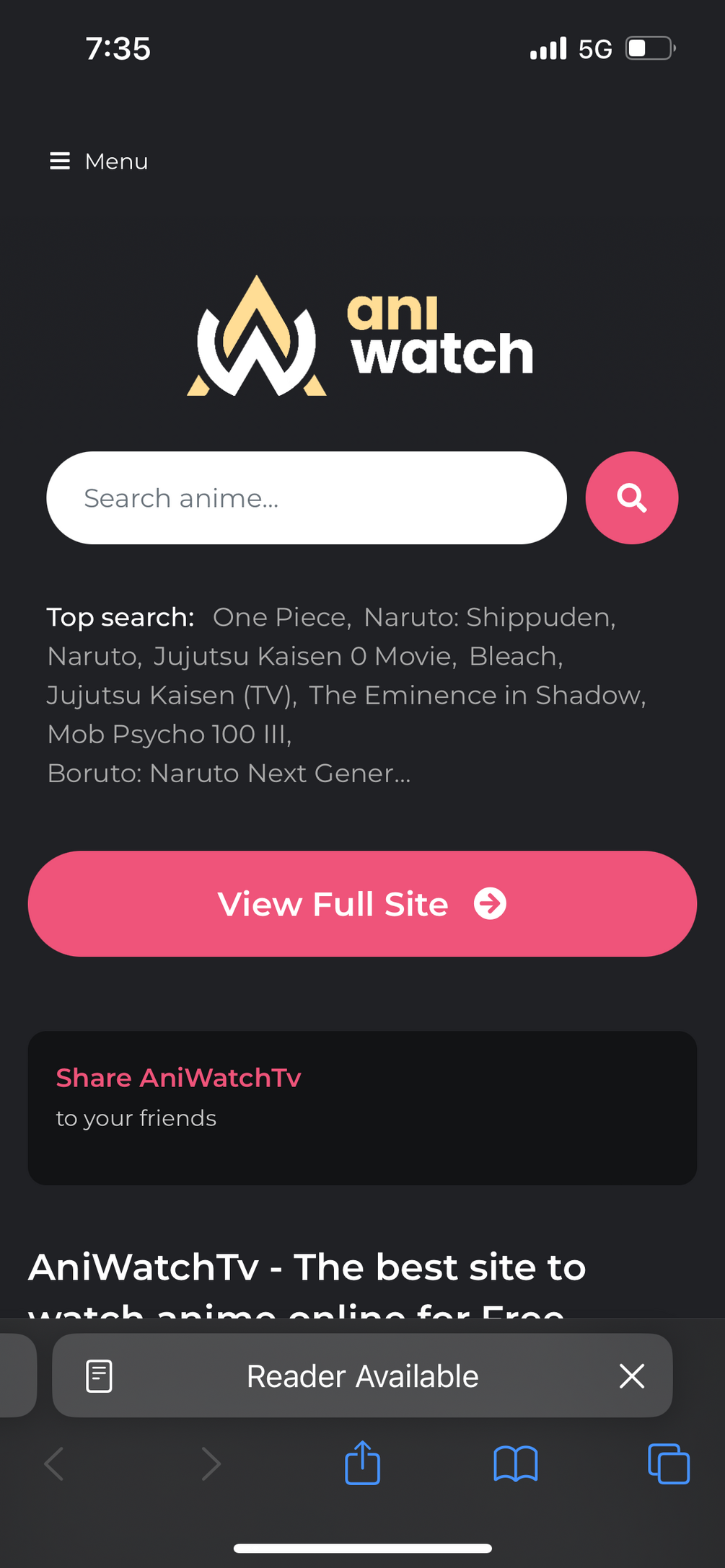Dismiss the Reader Available banner
This screenshot has height=1568, width=725.
point(631,1376)
